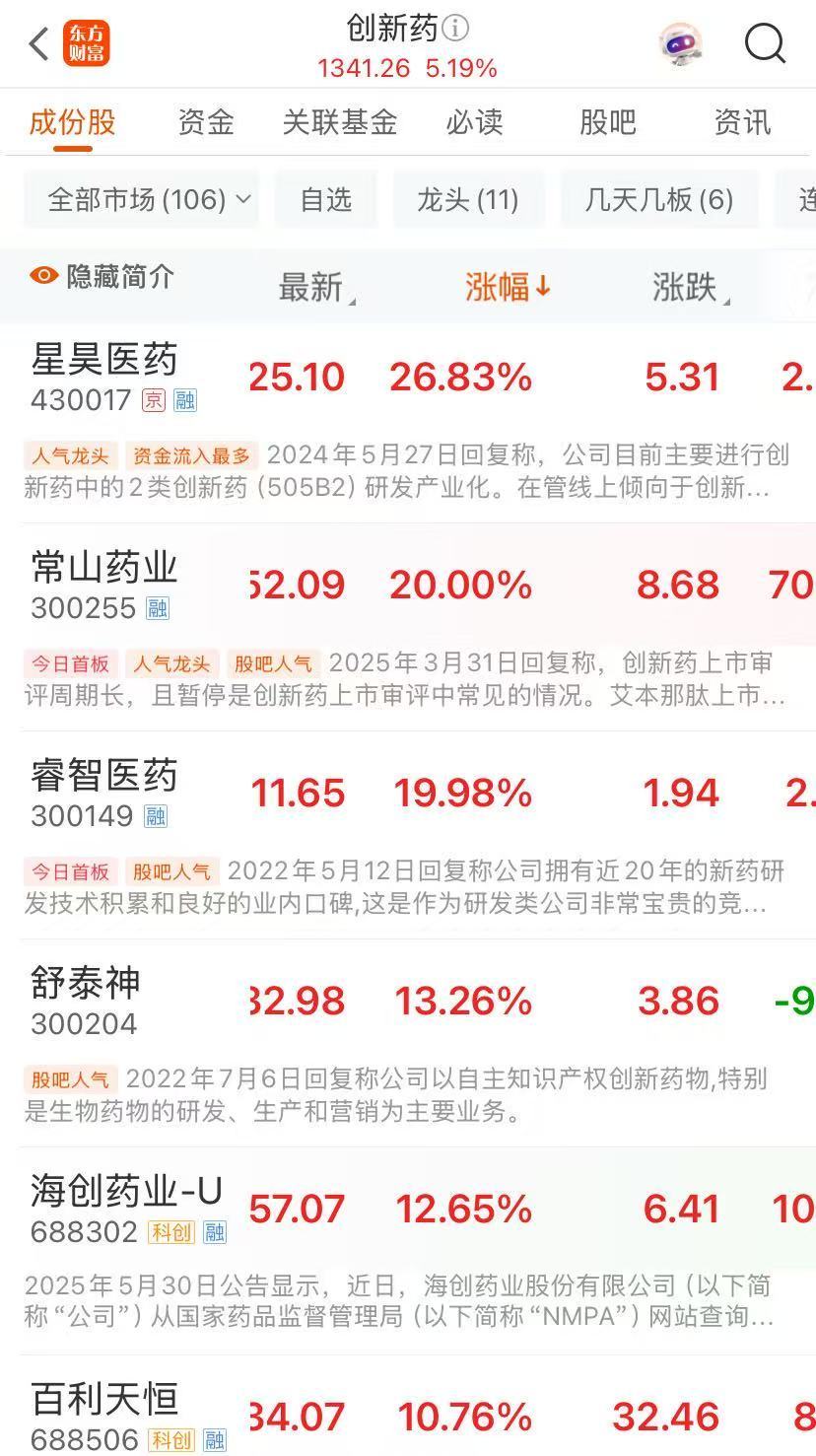
Task: Sort the list by 涨跌 column
Action: pos(686,287)
